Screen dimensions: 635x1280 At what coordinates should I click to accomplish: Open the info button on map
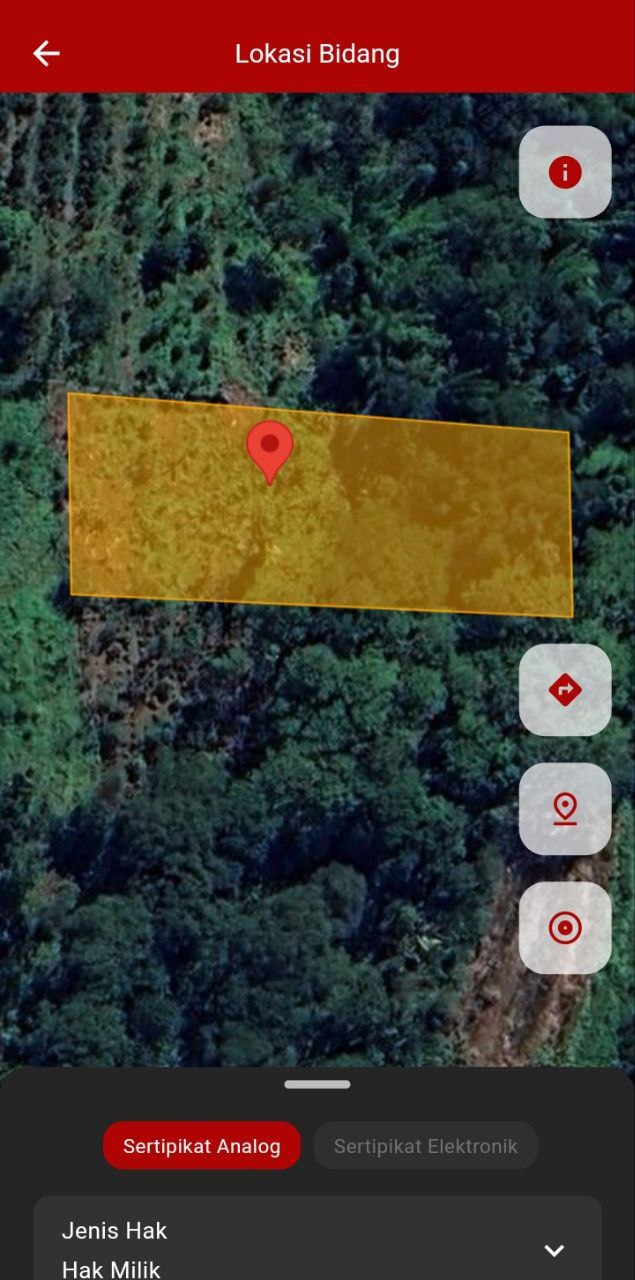point(565,172)
